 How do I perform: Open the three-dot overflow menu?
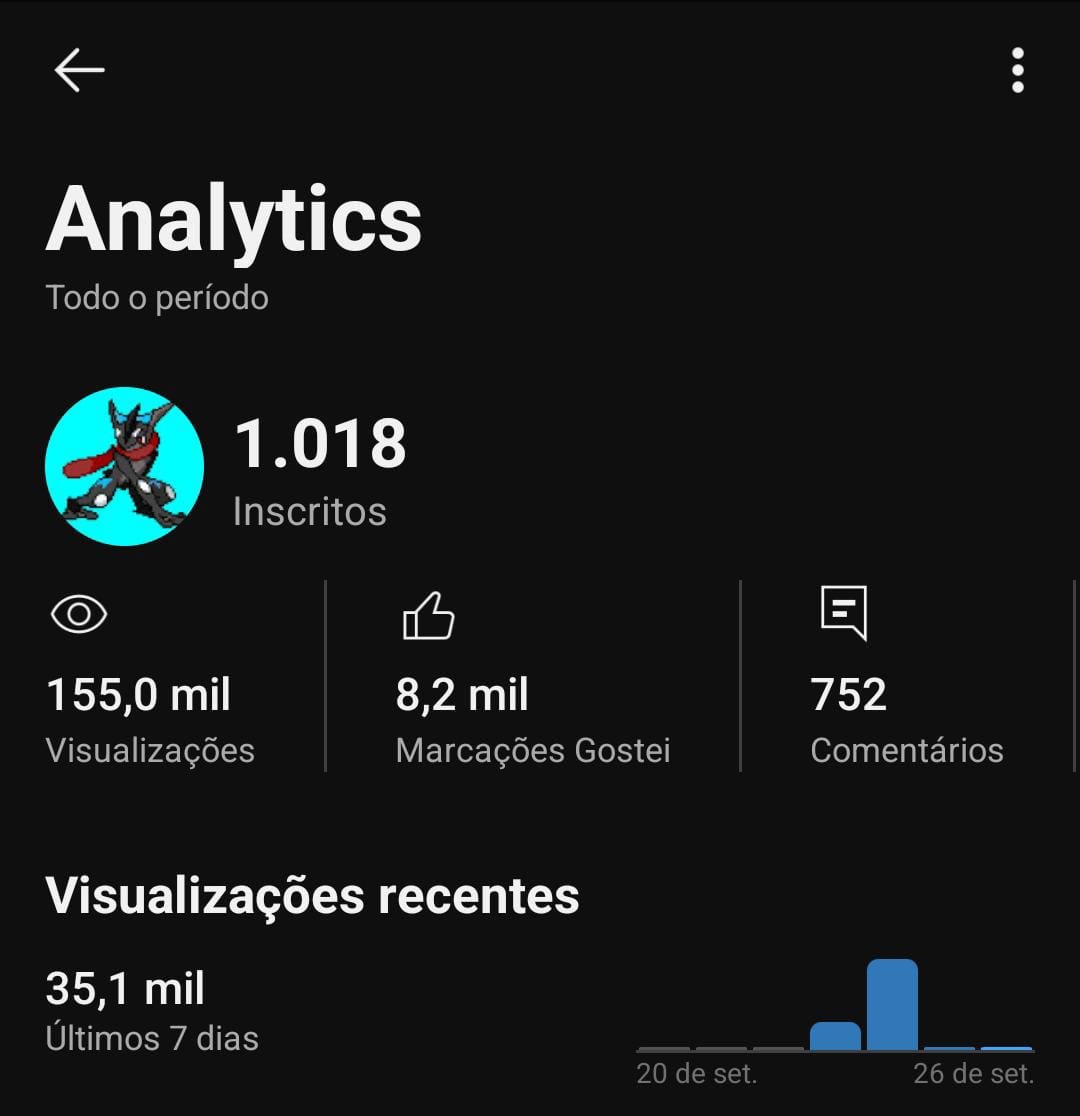pos(1017,71)
